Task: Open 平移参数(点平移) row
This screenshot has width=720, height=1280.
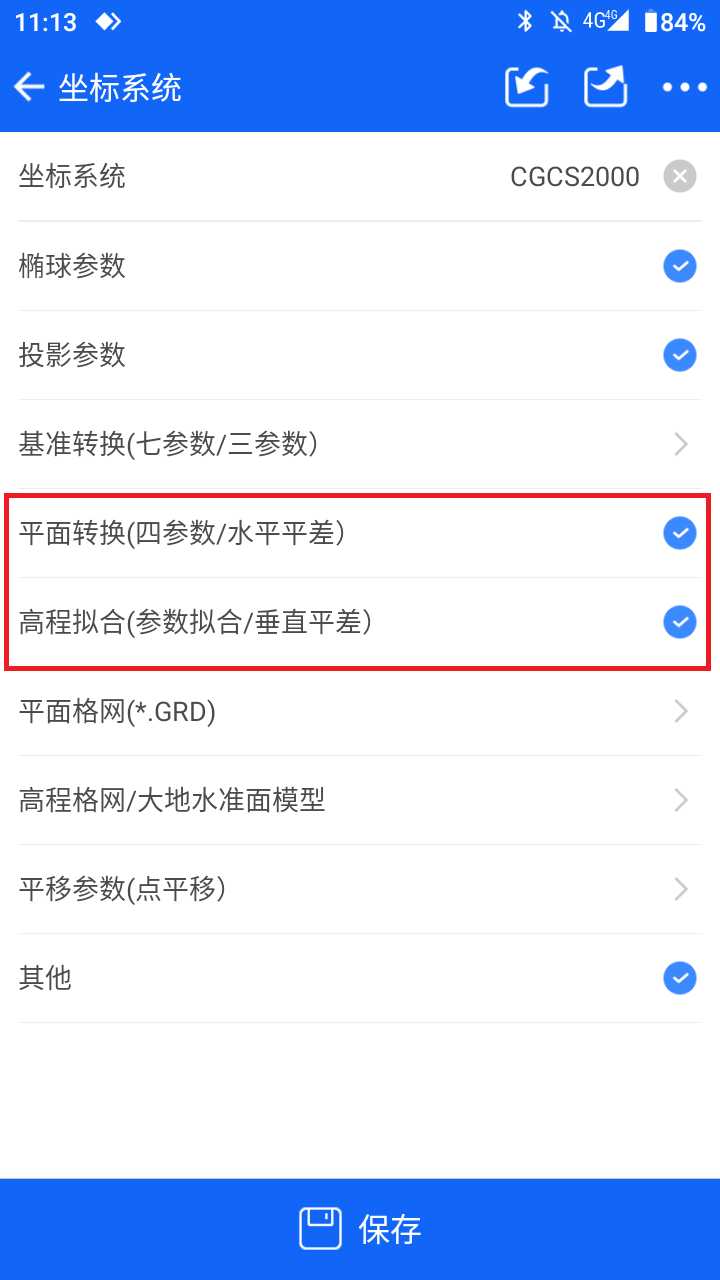Action: tap(360, 889)
